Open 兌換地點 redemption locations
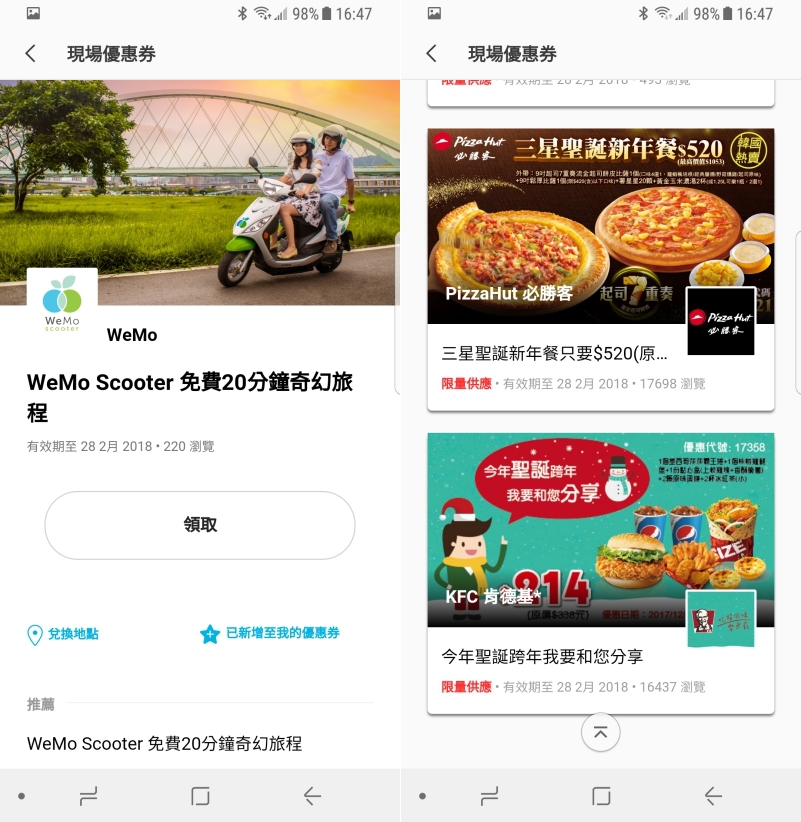The height and width of the screenshot is (822, 801). 62,634
